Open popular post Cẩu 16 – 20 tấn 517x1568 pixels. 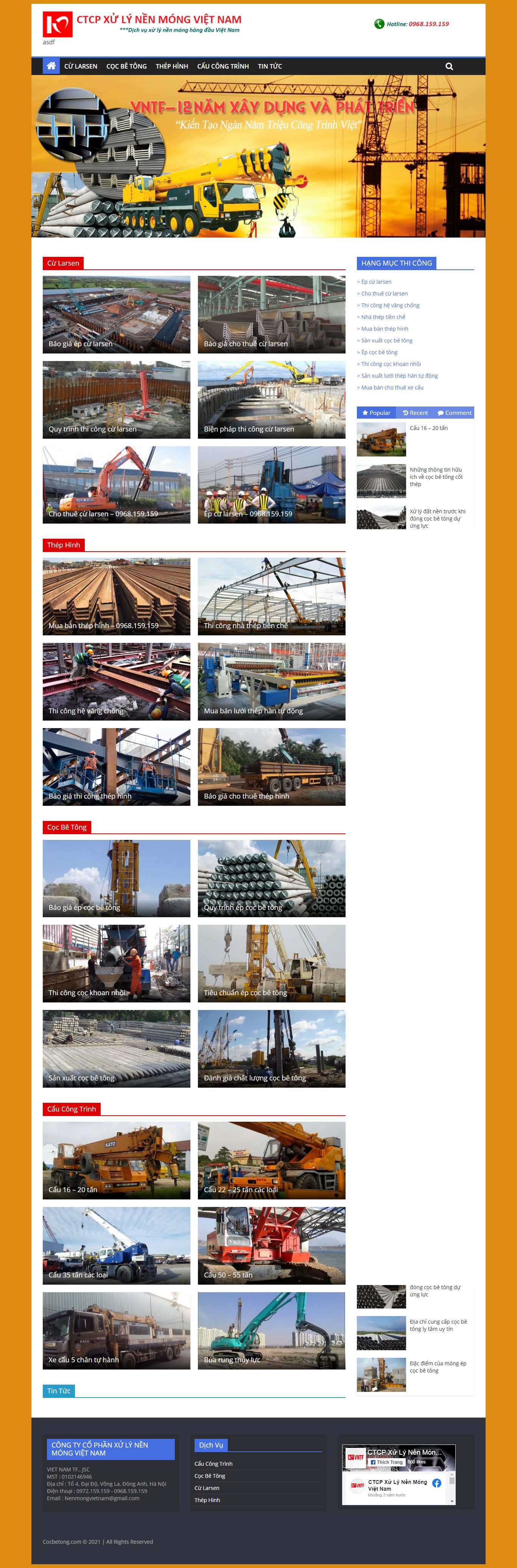428,428
